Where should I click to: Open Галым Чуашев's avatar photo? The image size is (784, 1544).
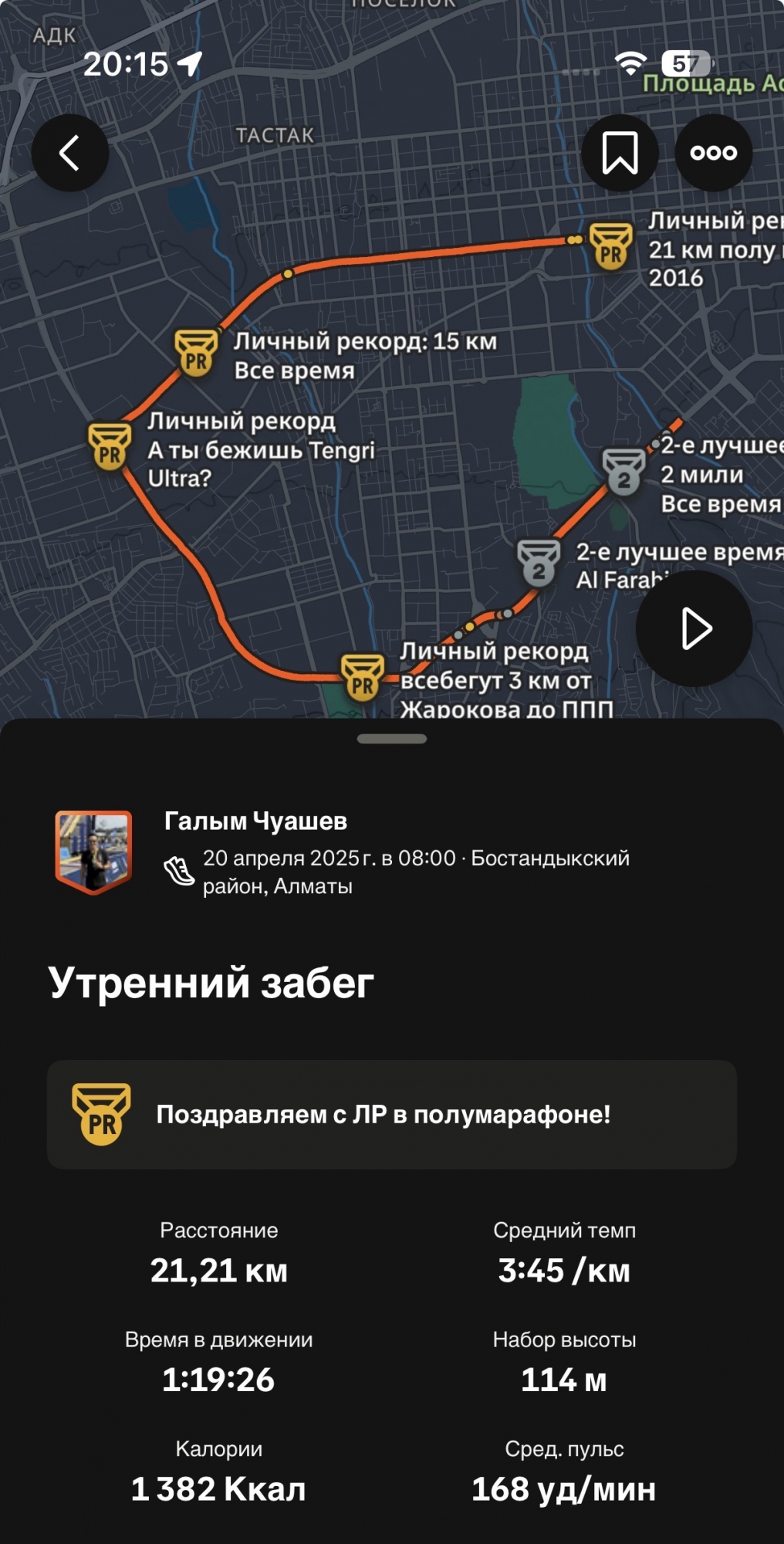tap(93, 852)
